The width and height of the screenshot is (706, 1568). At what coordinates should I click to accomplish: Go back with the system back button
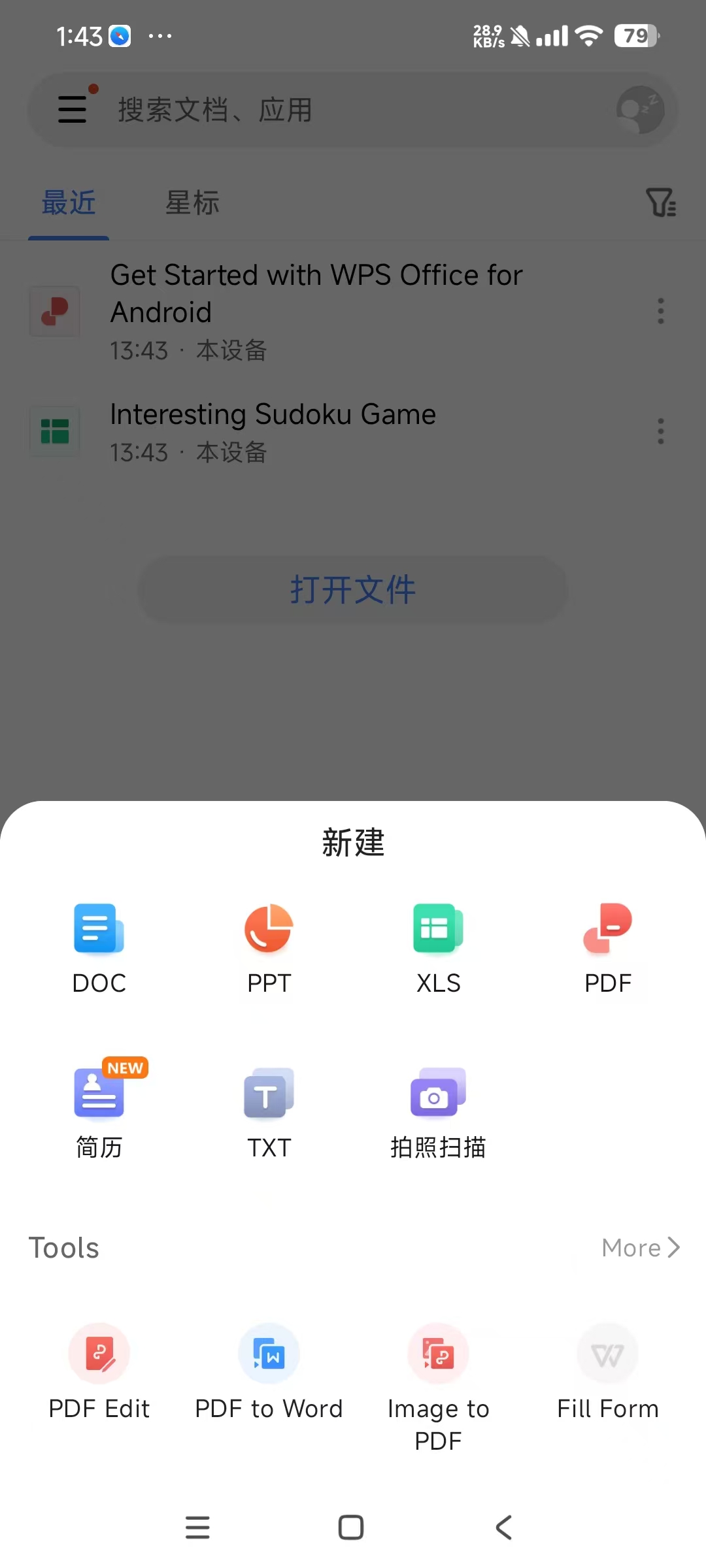504,1527
